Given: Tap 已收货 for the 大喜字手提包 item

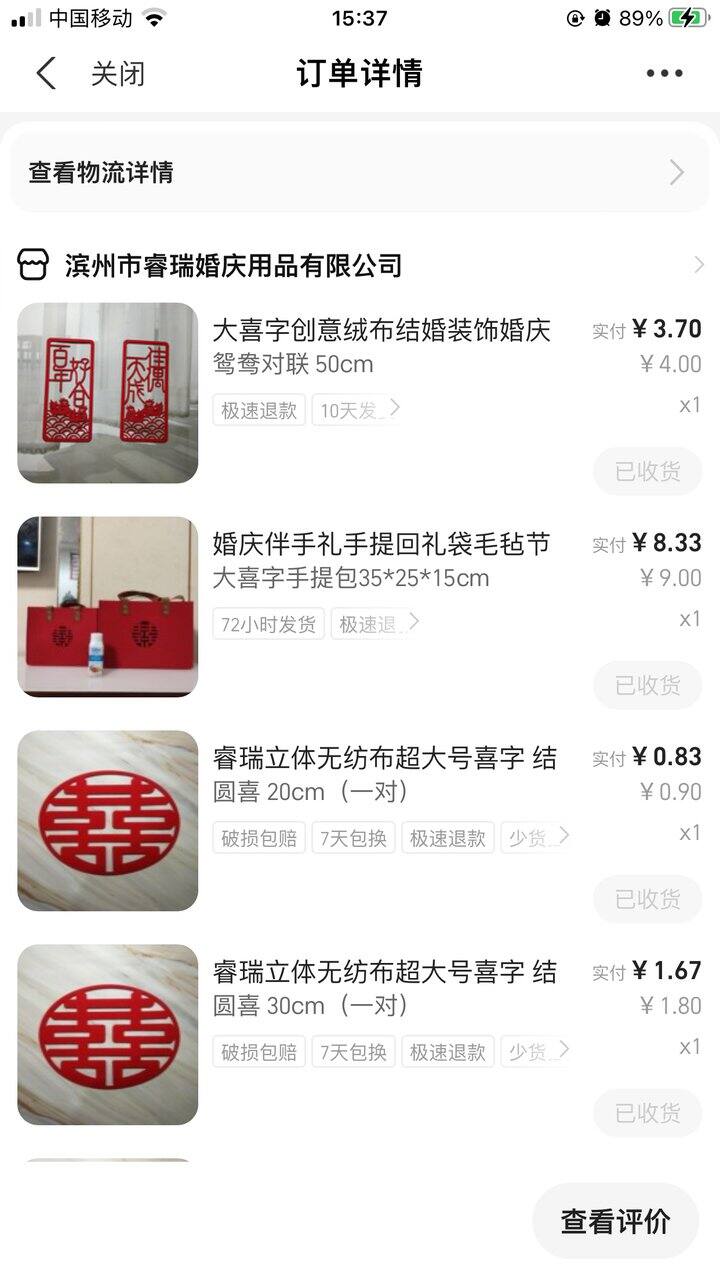Looking at the screenshot, I should (x=647, y=685).
